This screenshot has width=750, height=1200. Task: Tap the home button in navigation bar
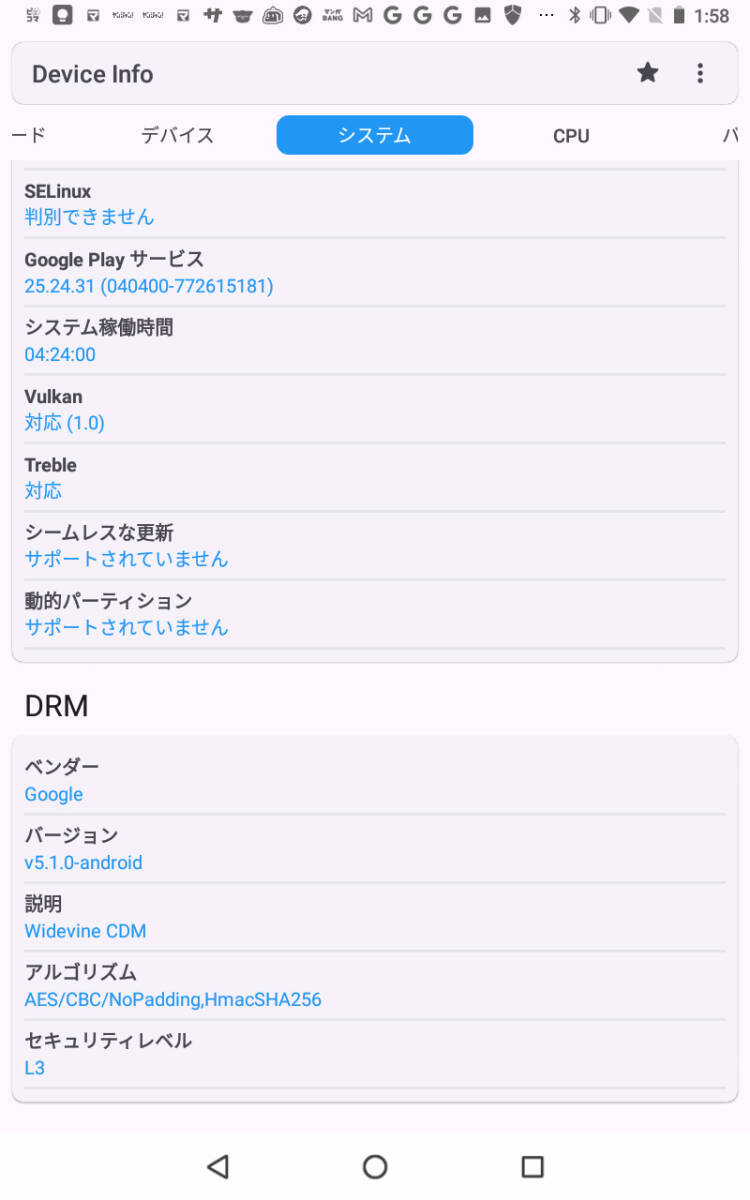375,1166
